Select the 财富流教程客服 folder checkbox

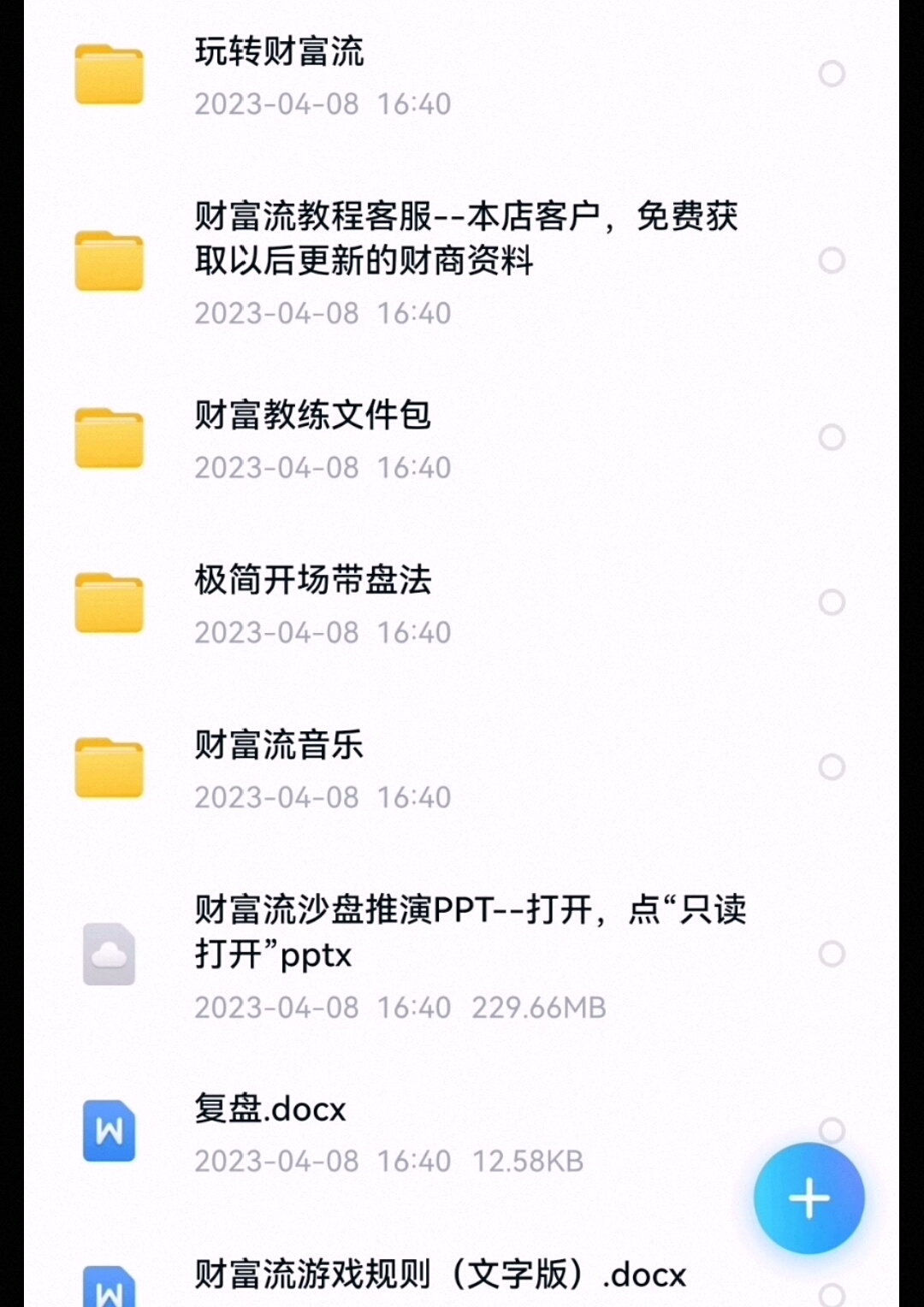[x=832, y=261]
